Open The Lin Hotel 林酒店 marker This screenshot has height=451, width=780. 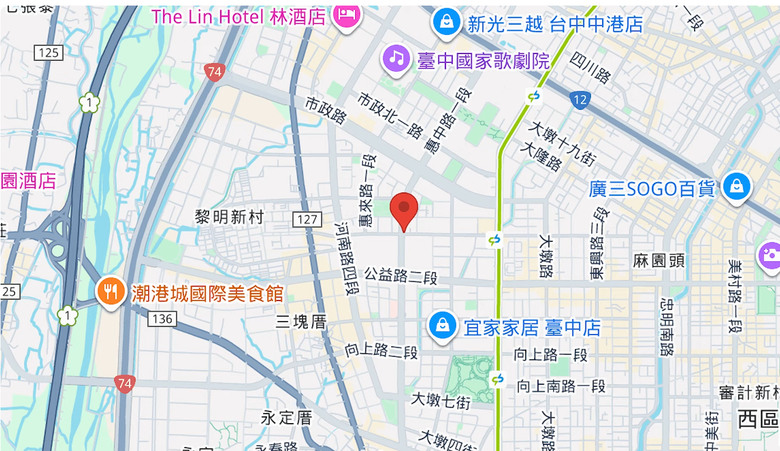click(x=346, y=17)
